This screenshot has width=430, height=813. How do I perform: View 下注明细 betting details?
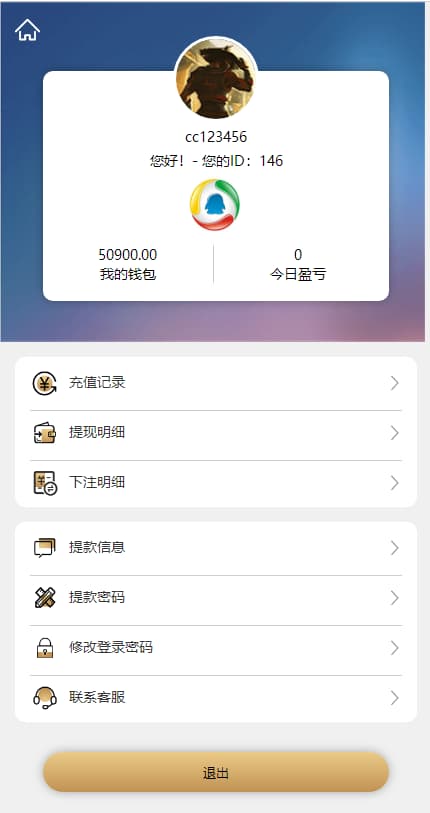tap(216, 483)
